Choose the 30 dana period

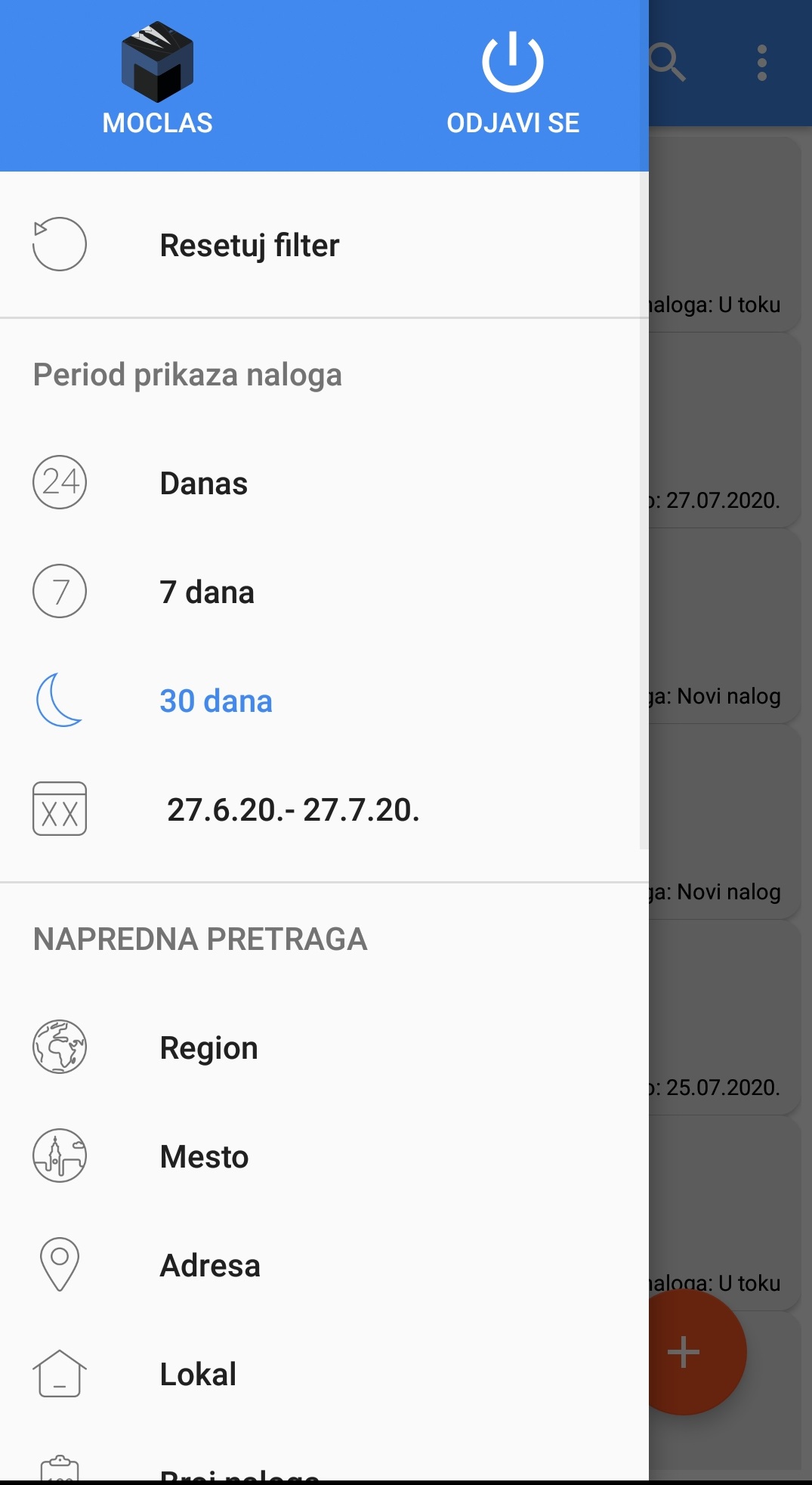point(216,701)
